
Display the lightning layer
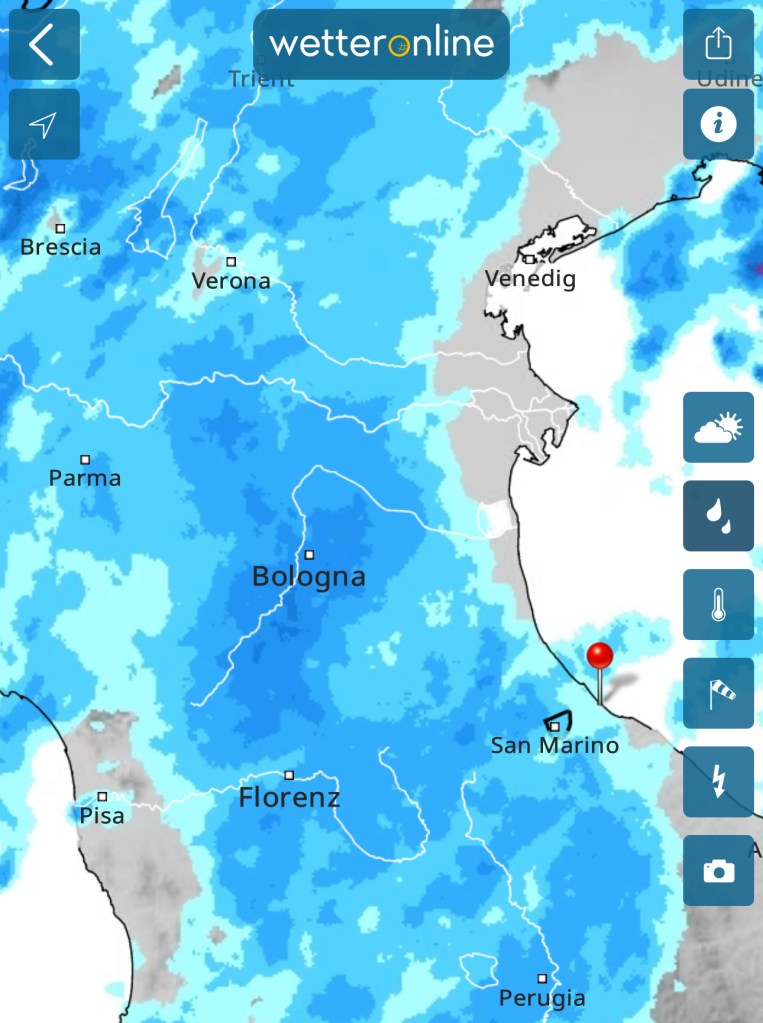point(718,782)
